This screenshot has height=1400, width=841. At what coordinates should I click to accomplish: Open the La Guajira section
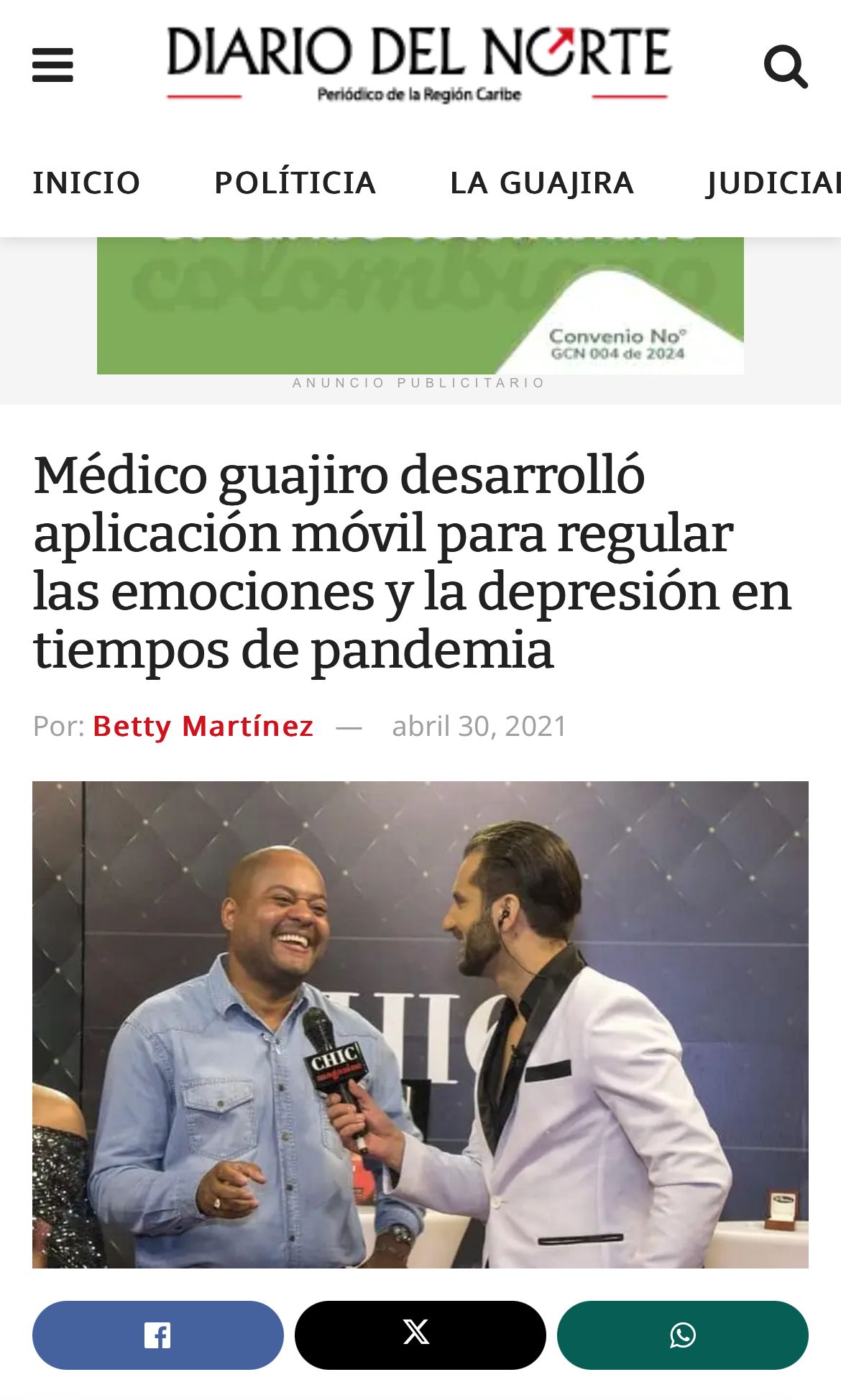point(541,183)
